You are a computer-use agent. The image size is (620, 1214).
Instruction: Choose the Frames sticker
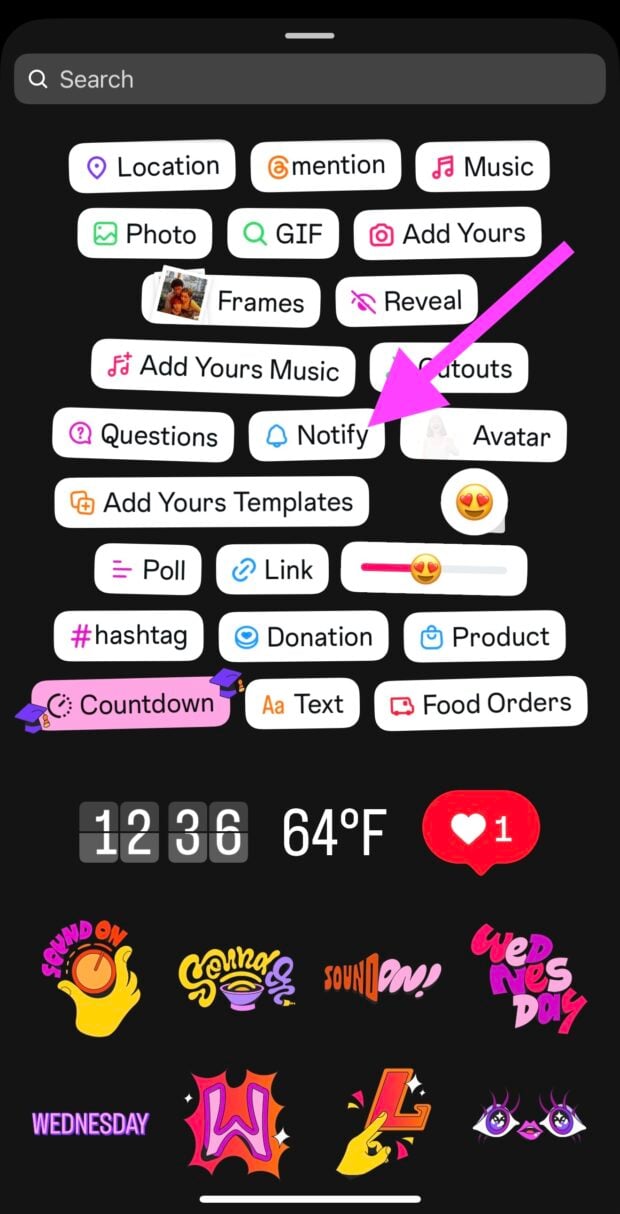pos(230,301)
